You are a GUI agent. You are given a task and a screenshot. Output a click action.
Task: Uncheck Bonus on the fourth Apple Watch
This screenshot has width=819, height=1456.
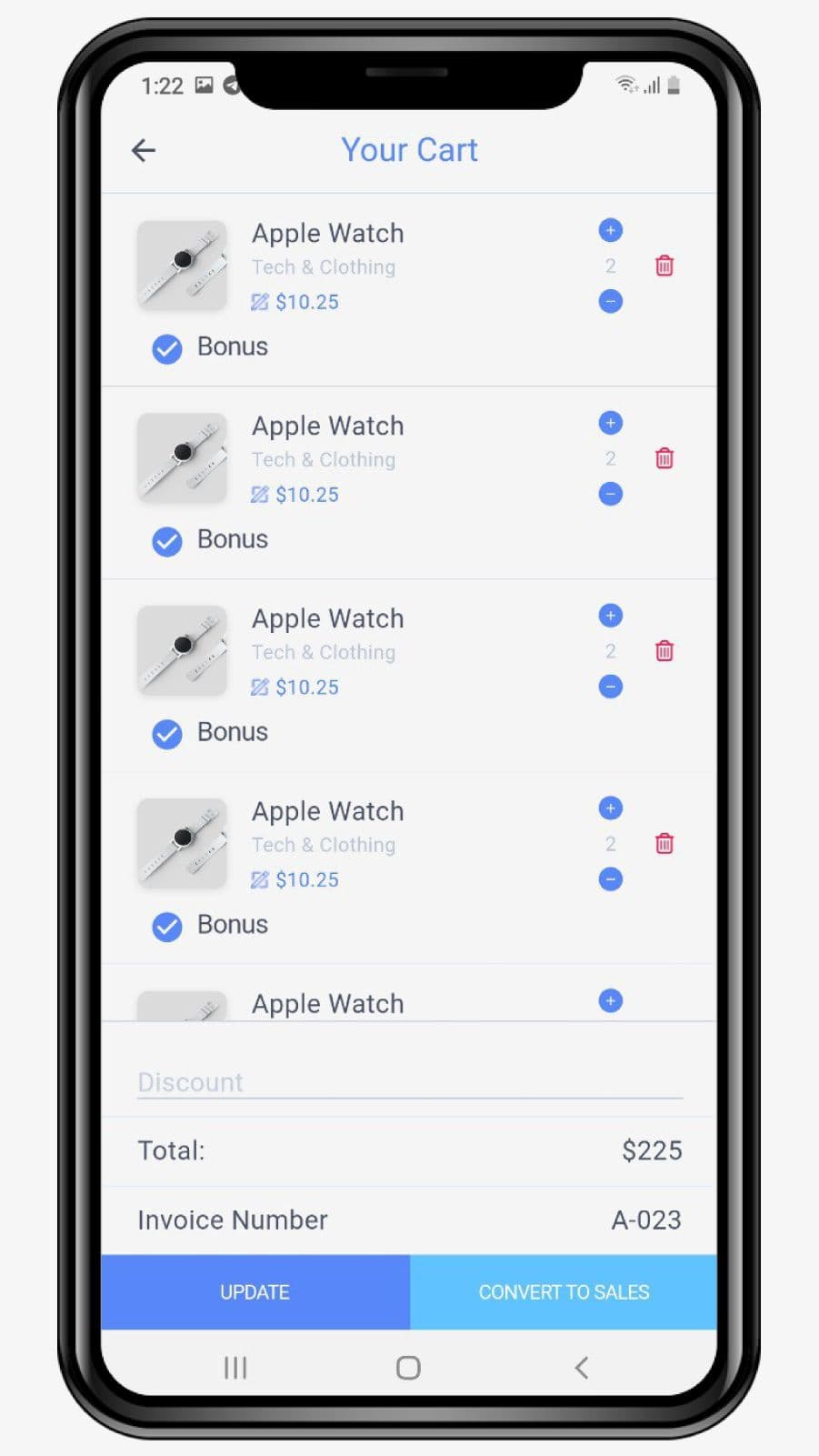167,927
